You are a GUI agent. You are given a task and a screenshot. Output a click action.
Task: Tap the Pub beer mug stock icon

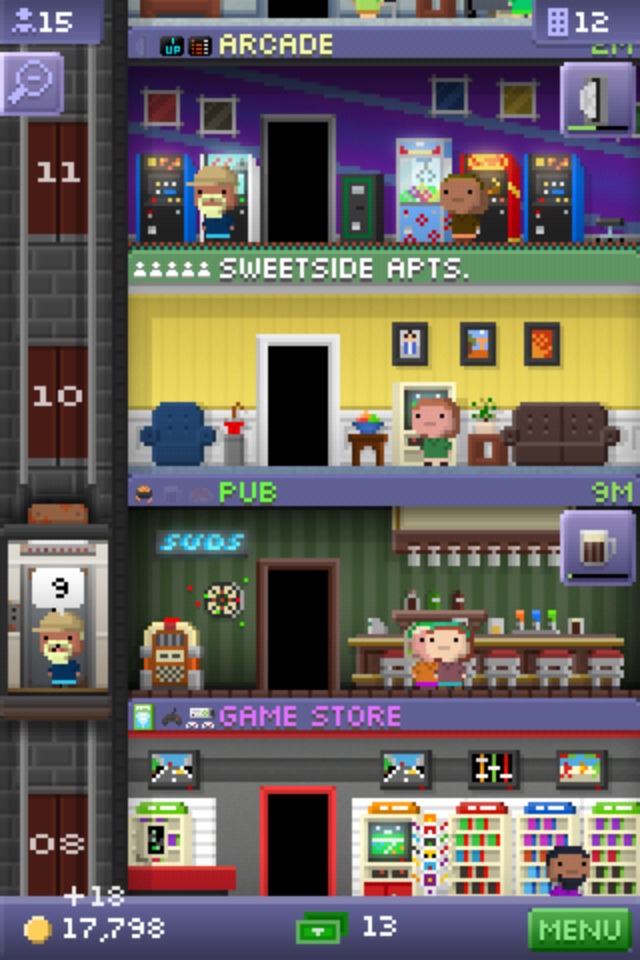click(597, 545)
